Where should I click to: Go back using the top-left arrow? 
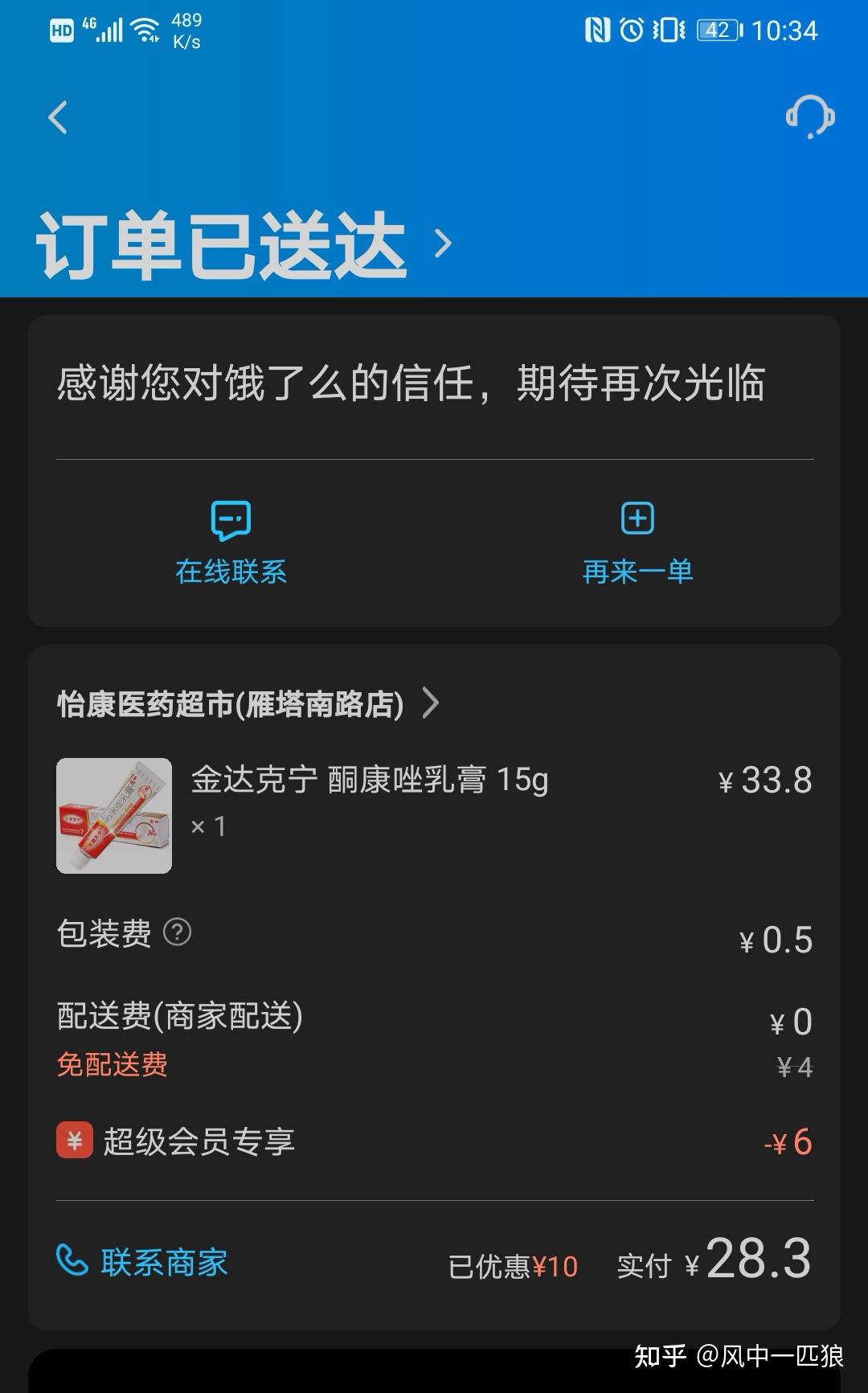point(58,118)
